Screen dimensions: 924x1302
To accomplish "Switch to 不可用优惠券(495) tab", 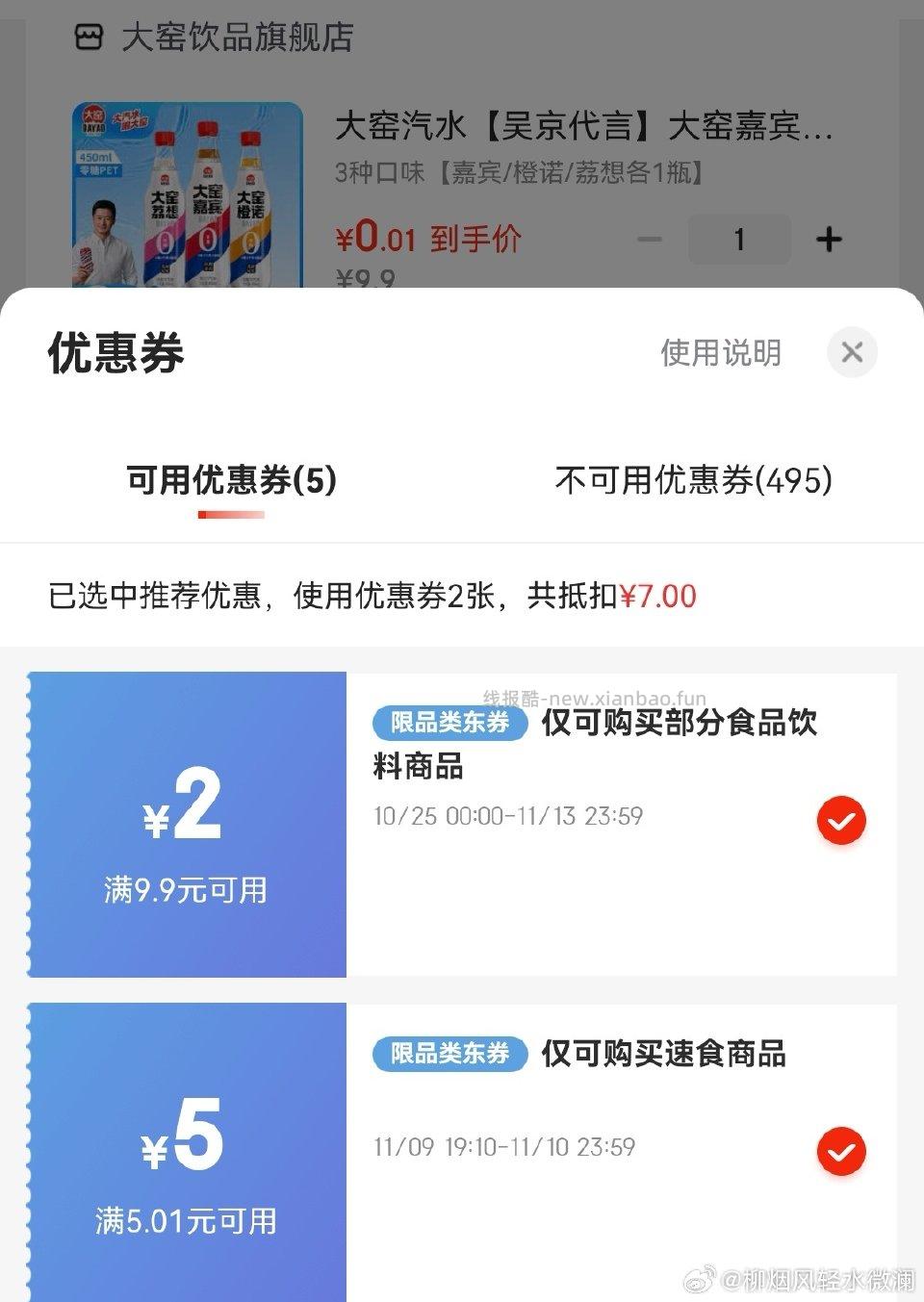I will pyautogui.click(x=693, y=481).
